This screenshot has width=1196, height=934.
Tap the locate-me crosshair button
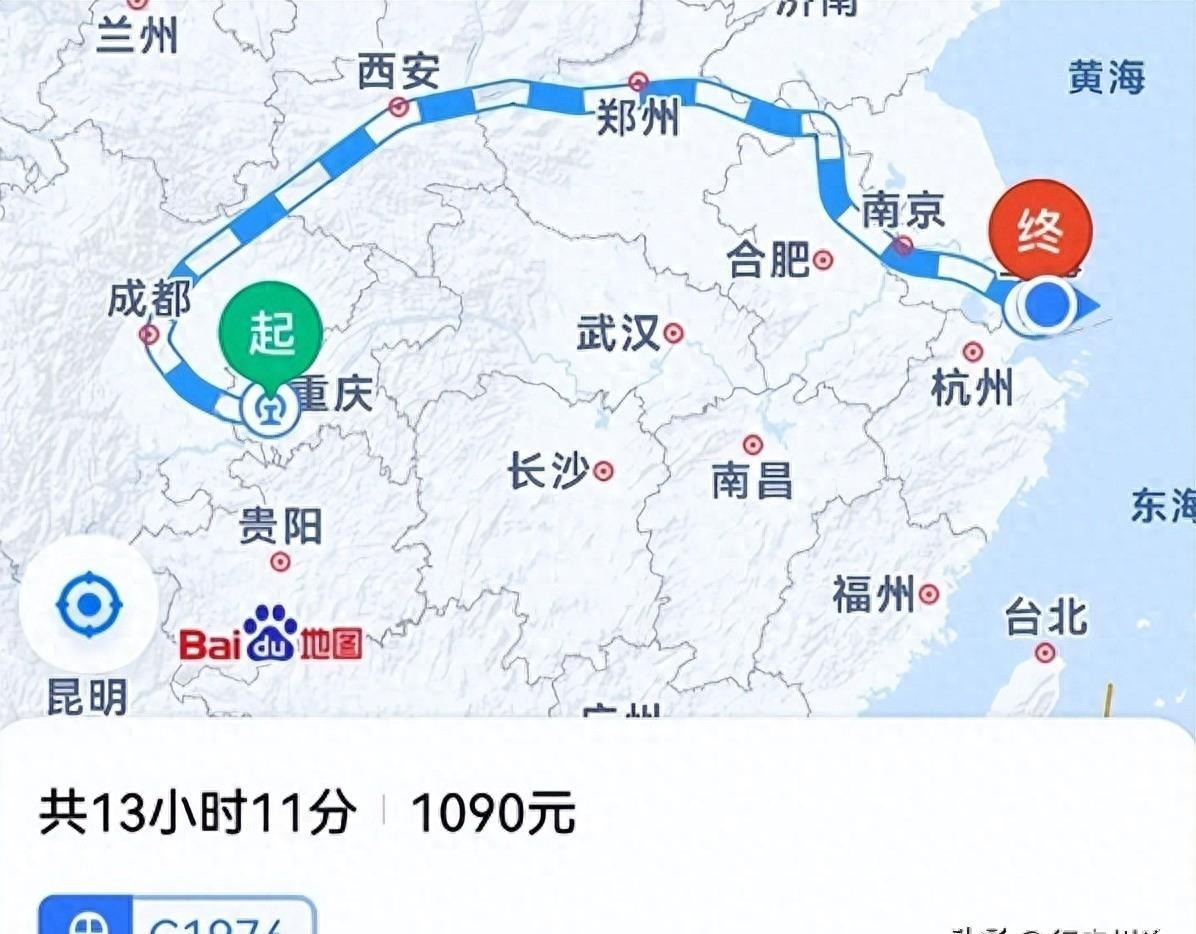(89, 605)
